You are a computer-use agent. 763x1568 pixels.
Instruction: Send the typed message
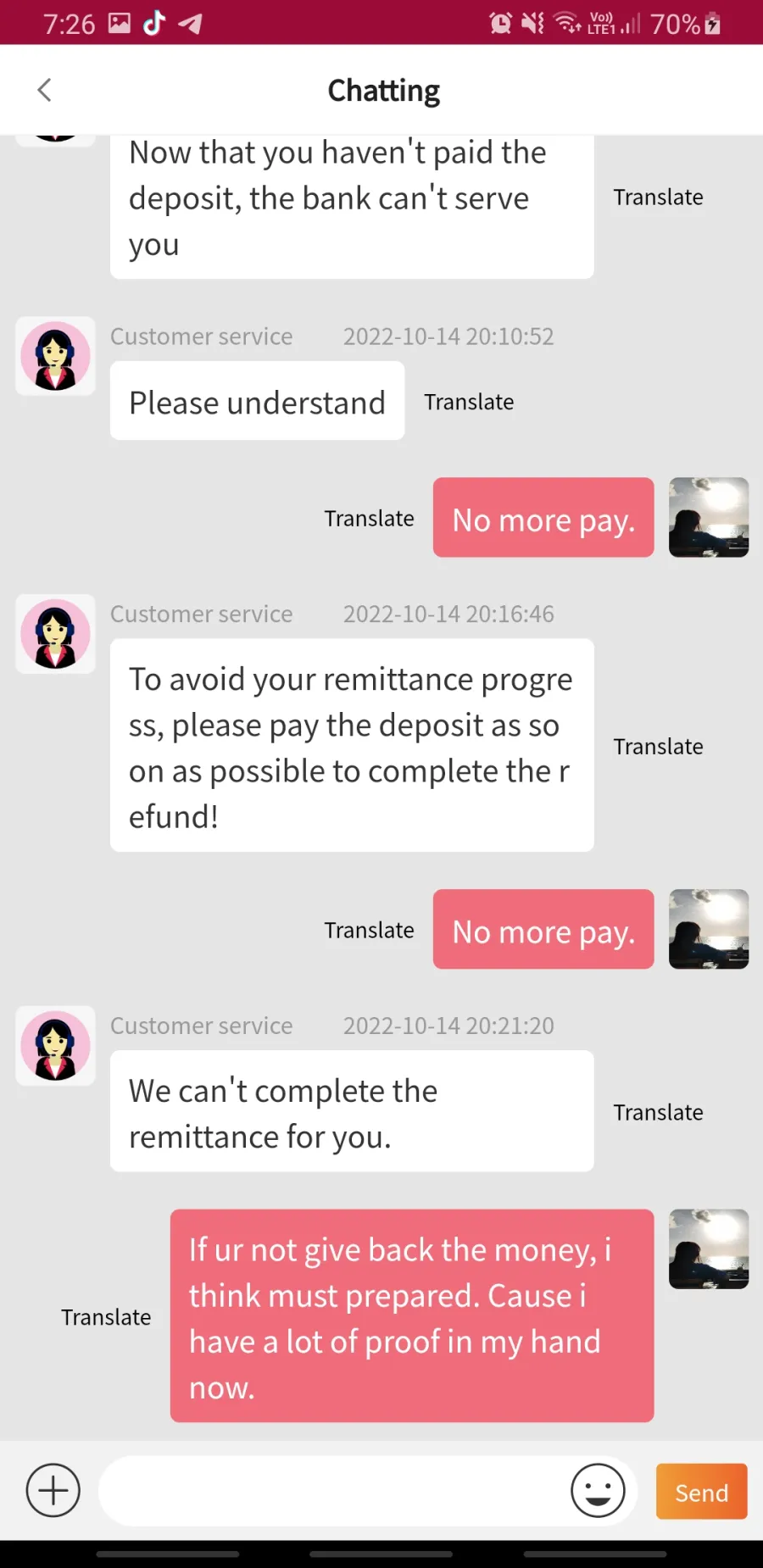pyautogui.click(x=701, y=1492)
